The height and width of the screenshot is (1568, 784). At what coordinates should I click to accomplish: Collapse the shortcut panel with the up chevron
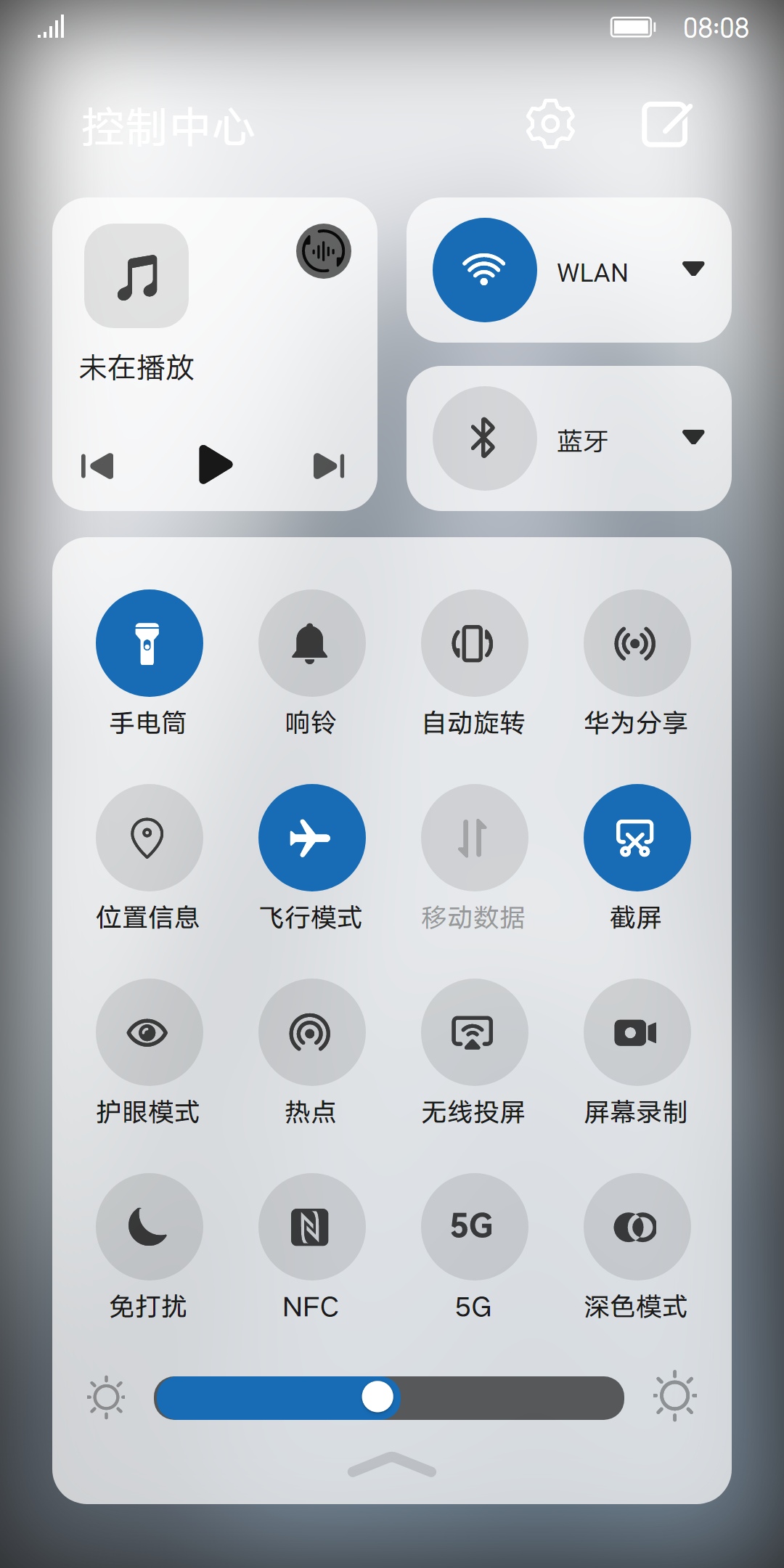(x=392, y=1465)
